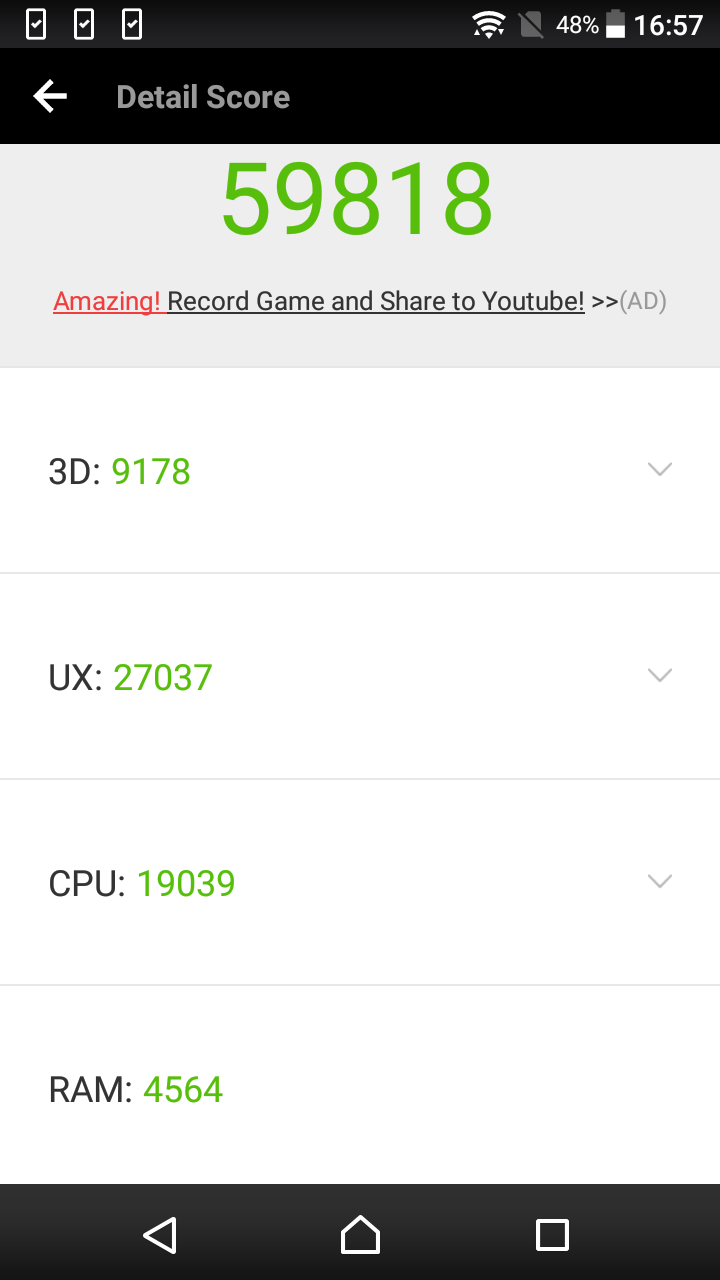This screenshot has width=720, height=1280.
Task: Expand the UX score breakdown
Action: click(x=659, y=675)
